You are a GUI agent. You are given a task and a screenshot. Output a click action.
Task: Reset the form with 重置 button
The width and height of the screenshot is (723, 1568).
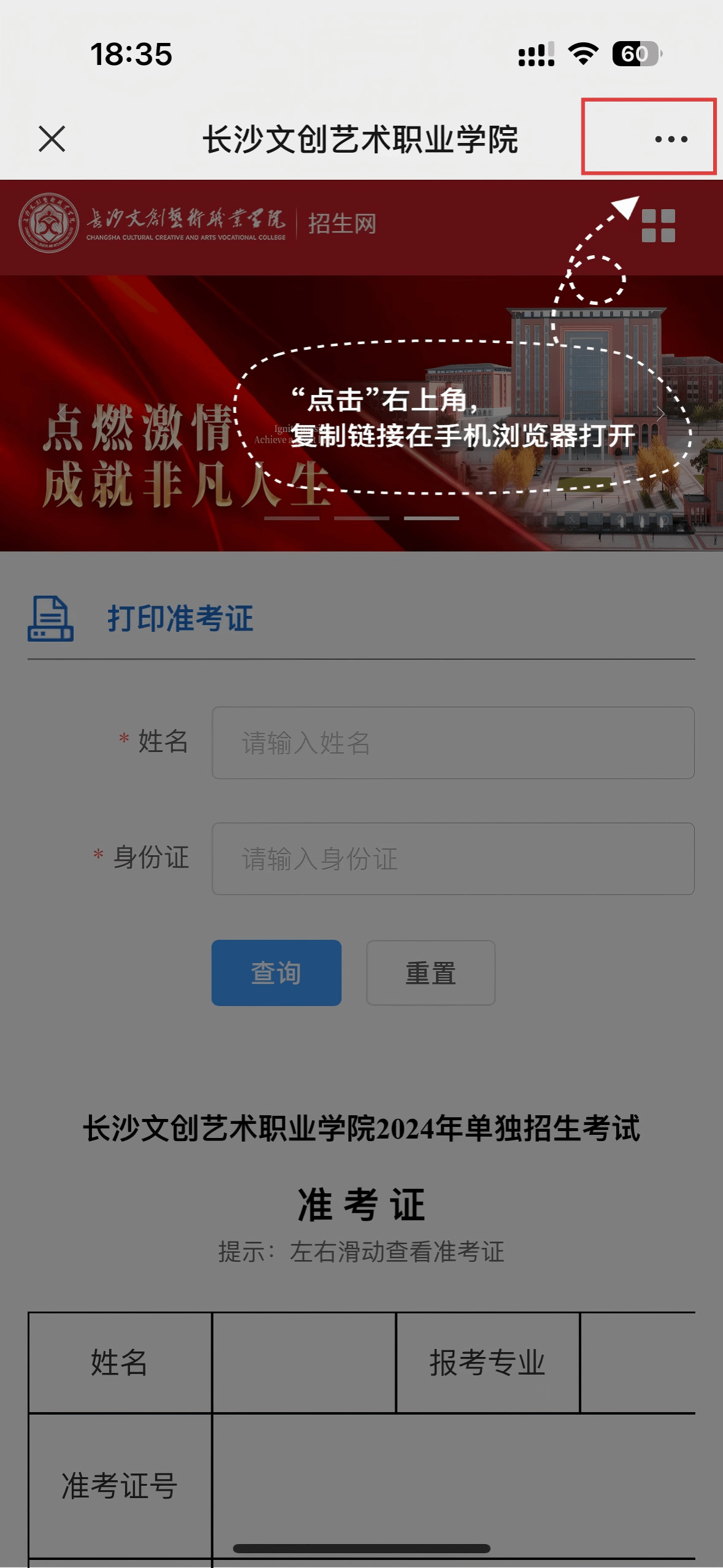tap(430, 973)
